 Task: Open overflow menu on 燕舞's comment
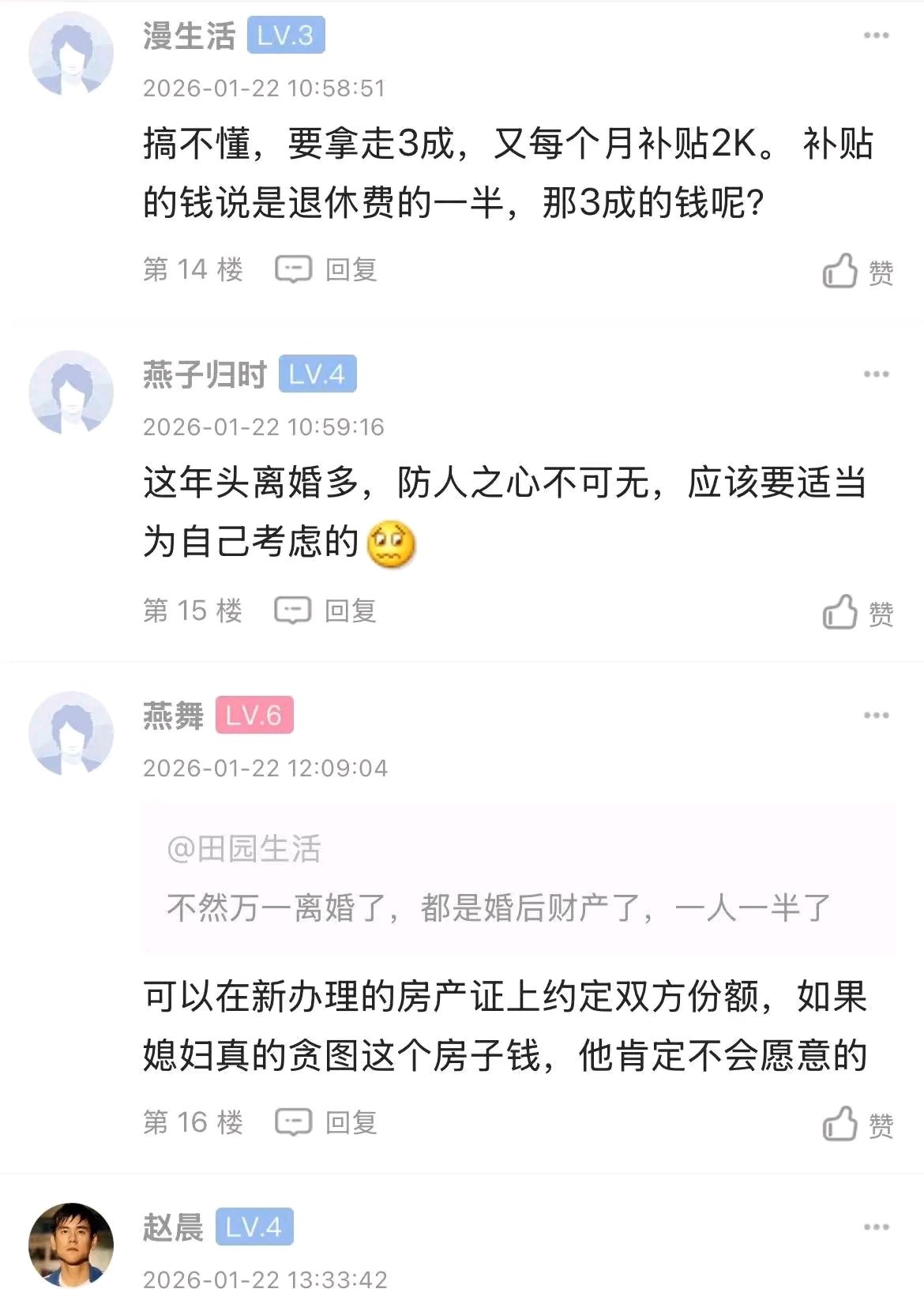pyautogui.click(x=876, y=716)
